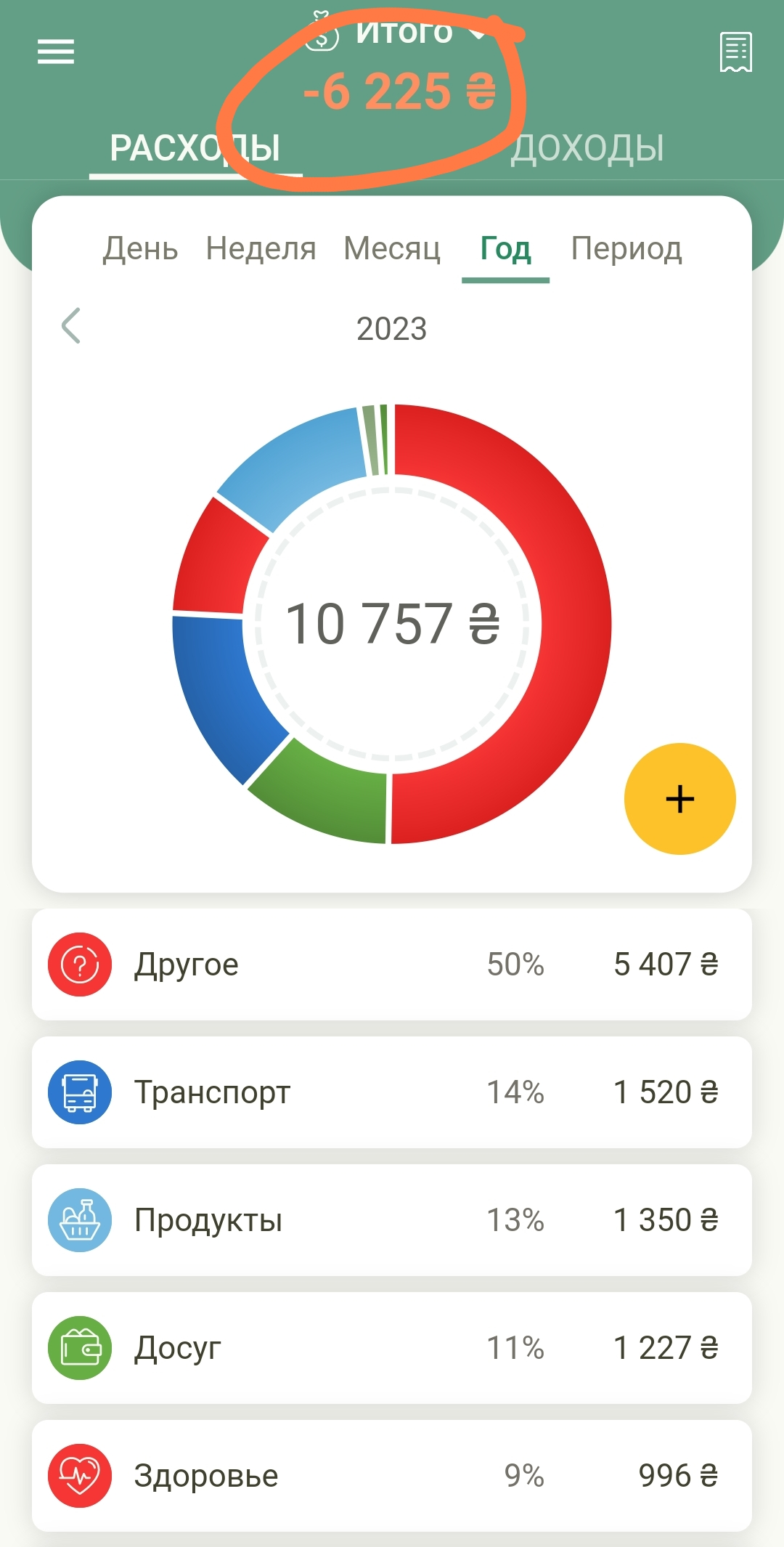This screenshot has width=784, height=1547.
Task: Open the hamburger menu
Action: point(56,52)
